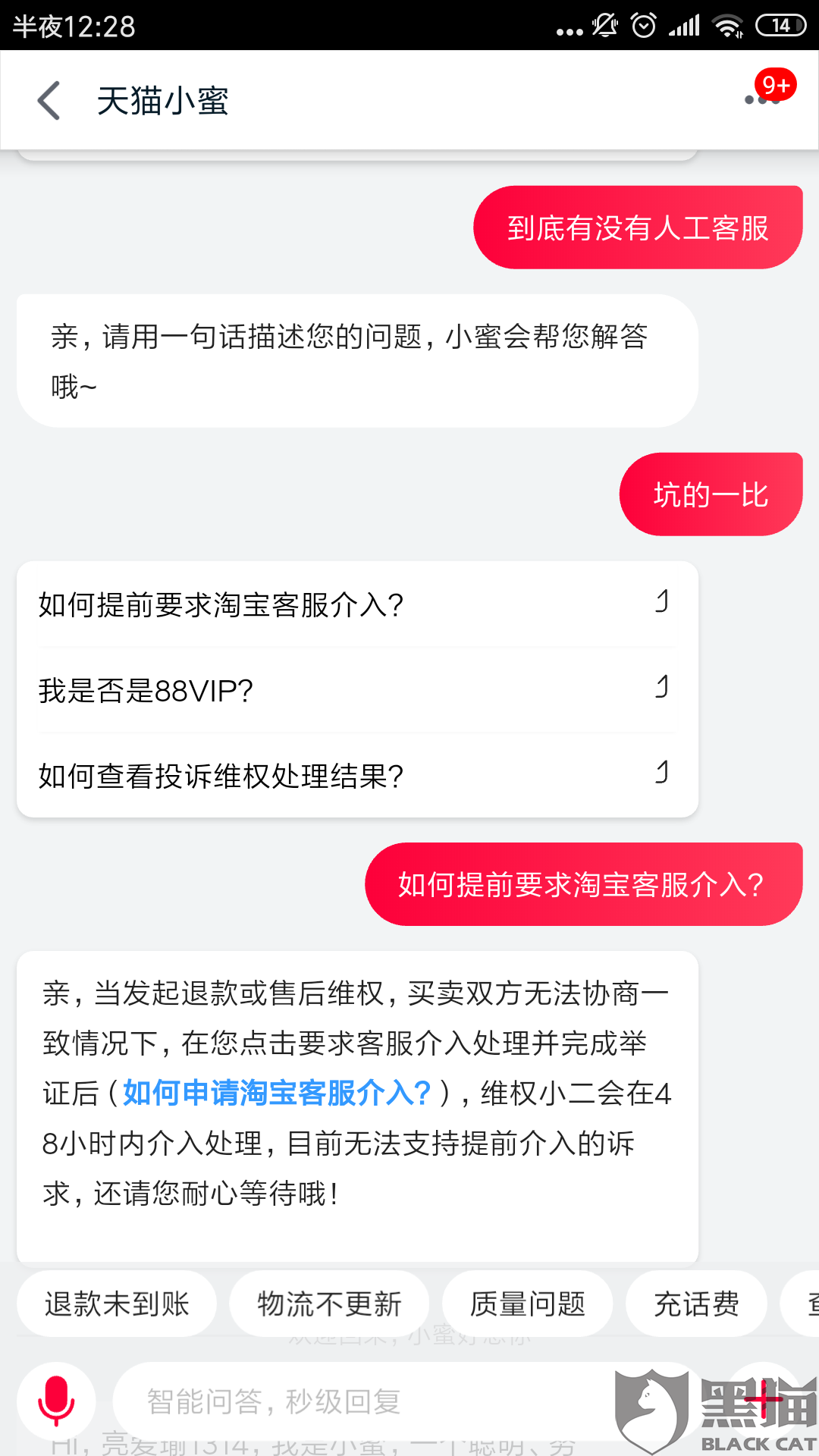
Task: Open link 如何申请淘宝客服介入?
Action: click(277, 1094)
